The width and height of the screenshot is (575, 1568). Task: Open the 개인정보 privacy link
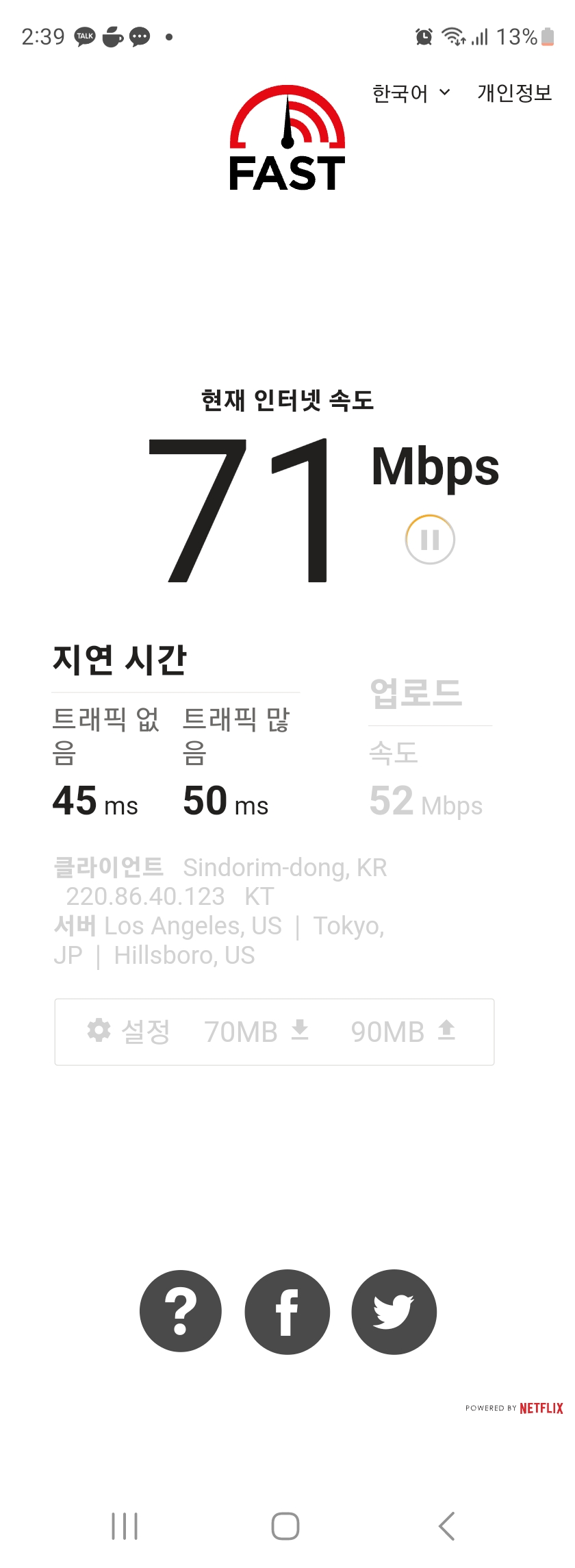tap(514, 93)
